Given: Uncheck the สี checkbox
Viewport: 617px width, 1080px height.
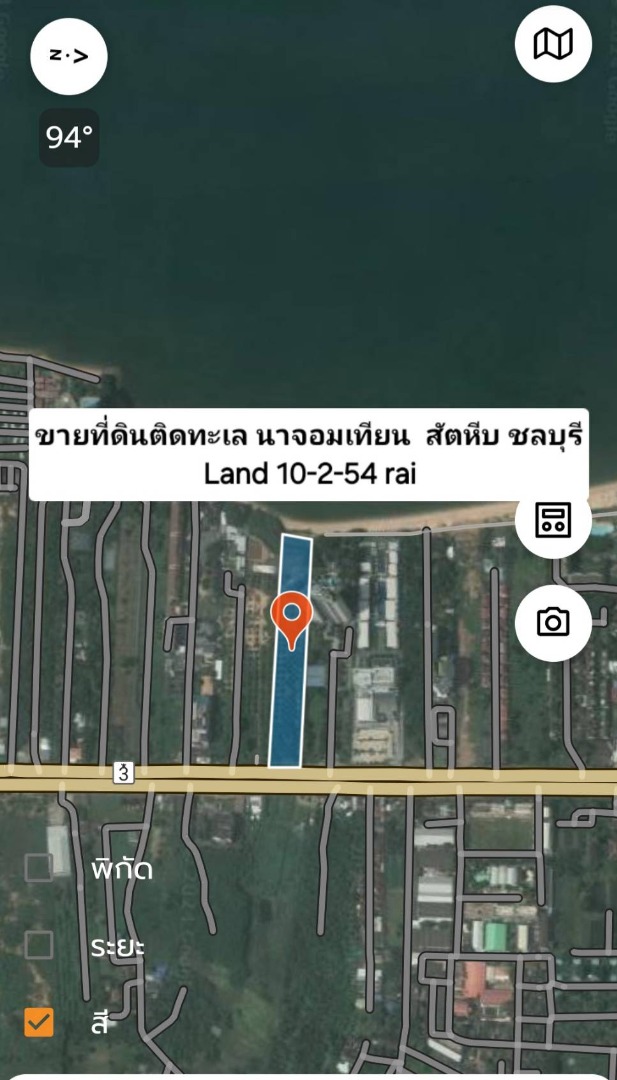Looking at the screenshot, I should [39, 1022].
